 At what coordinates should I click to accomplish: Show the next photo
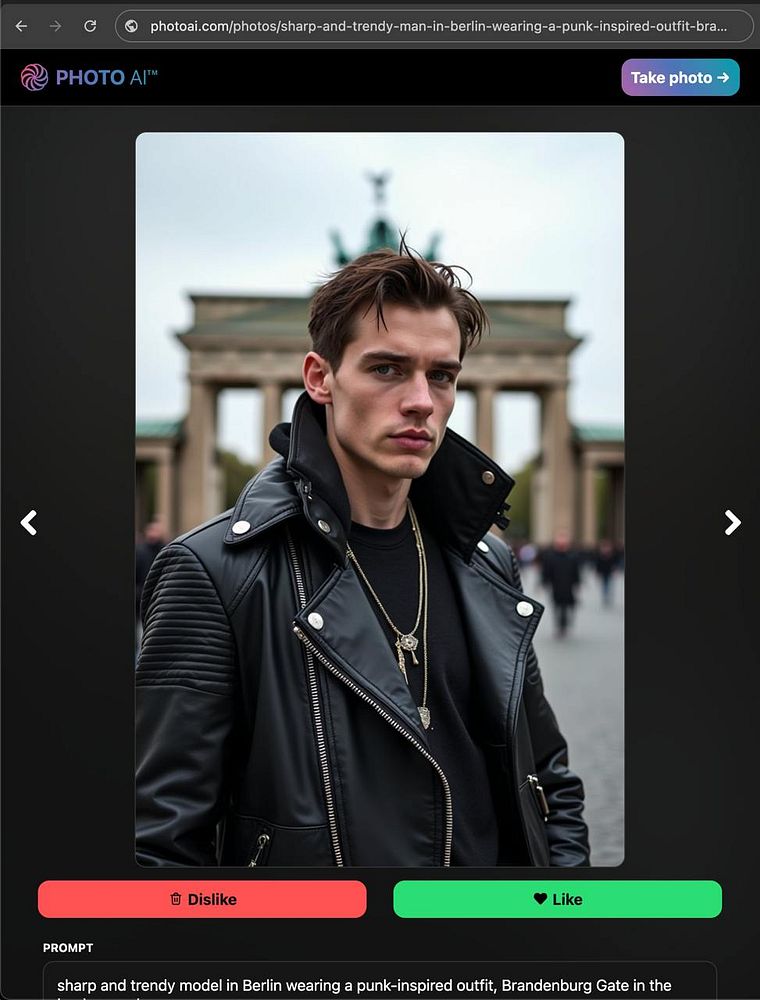(x=732, y=522)
